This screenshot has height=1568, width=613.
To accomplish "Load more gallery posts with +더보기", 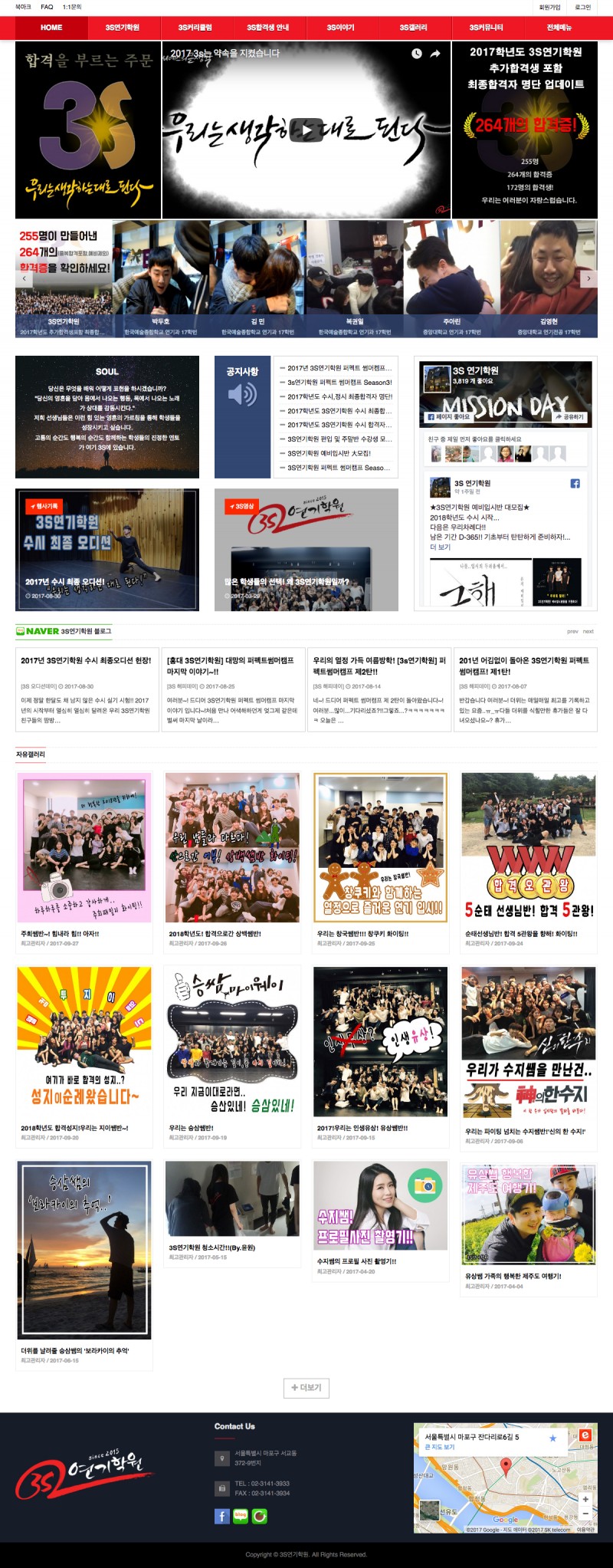I will pos(306,1387).
